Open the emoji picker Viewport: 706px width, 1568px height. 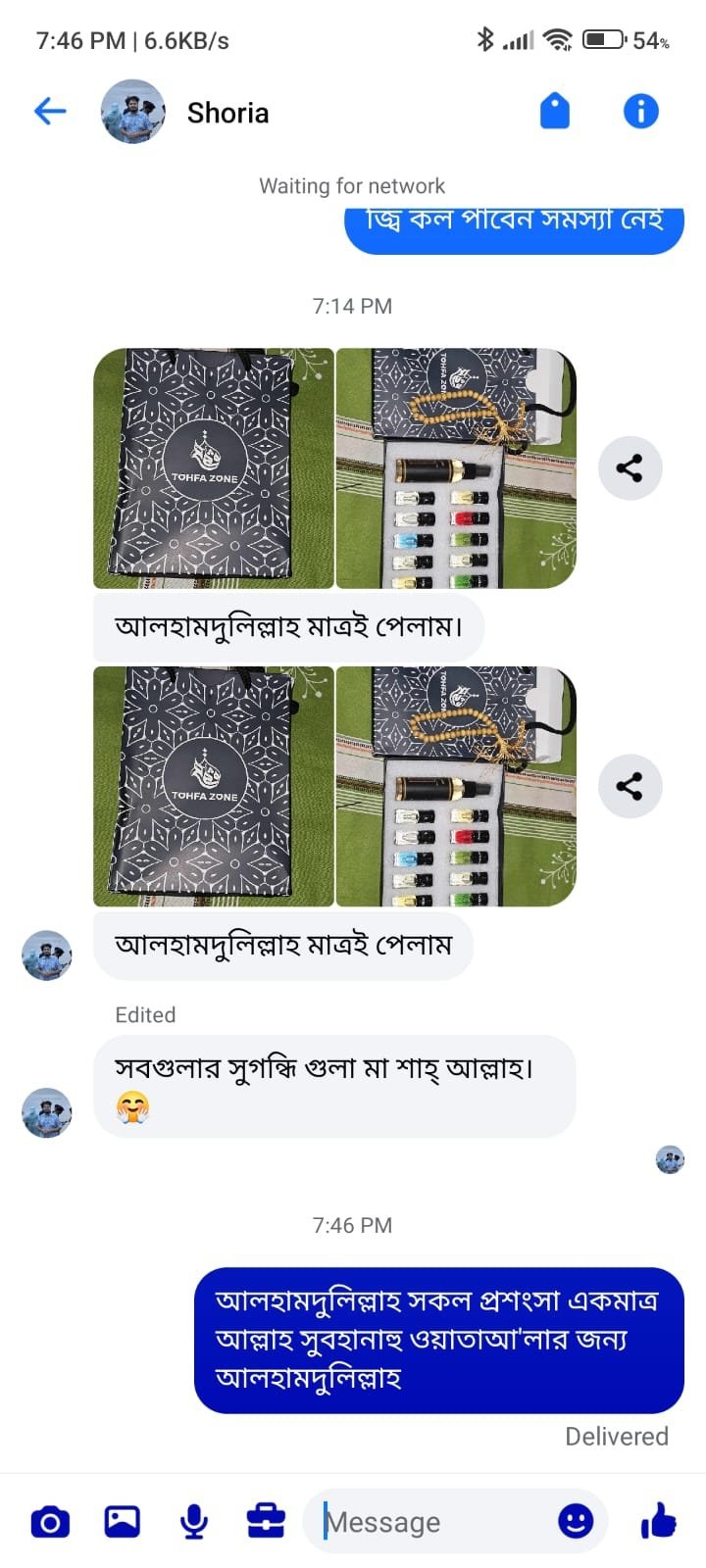[x=576, y=1522]
